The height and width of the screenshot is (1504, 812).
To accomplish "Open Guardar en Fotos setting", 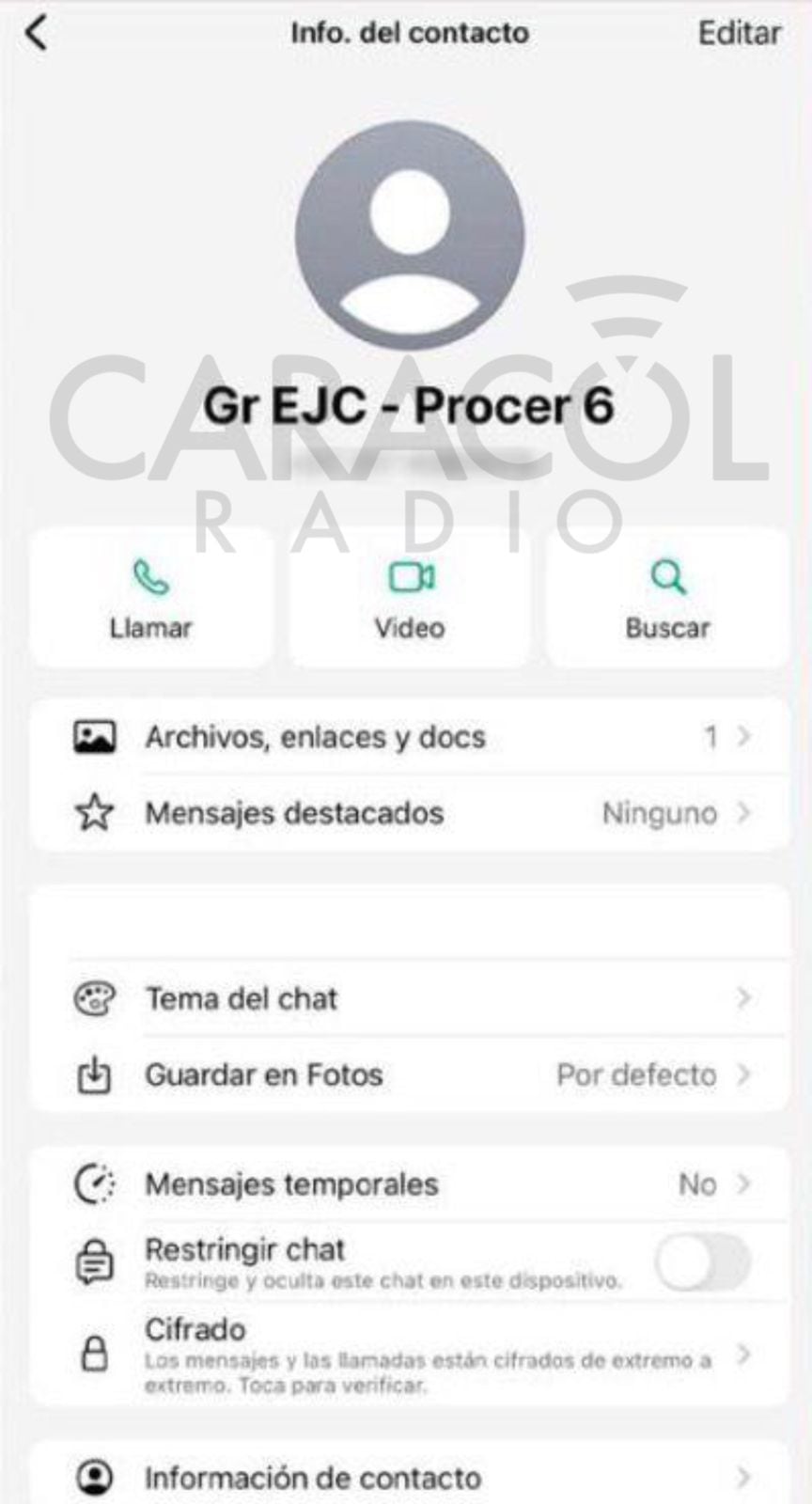I will tap(410, 1074).
